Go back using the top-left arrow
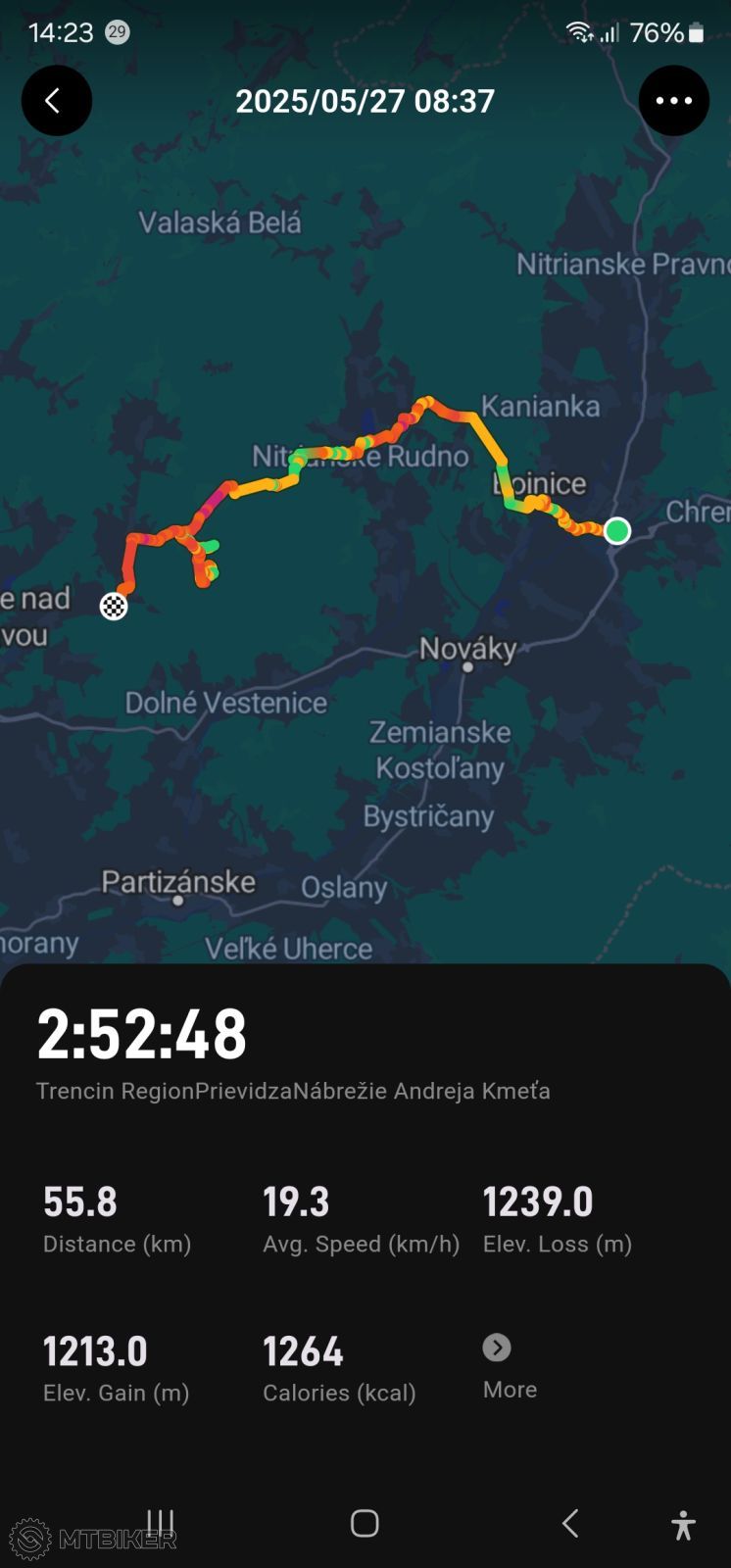 click(56, 100)
